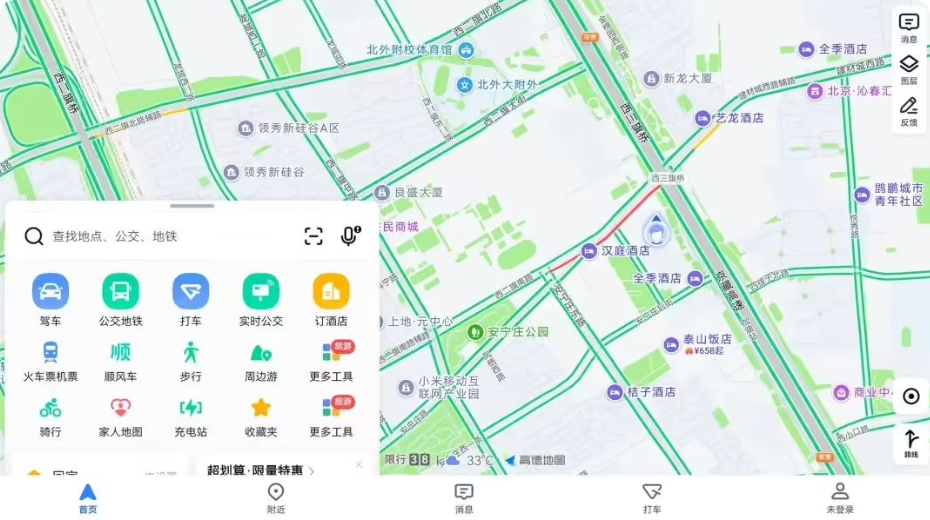The width and height of the screenshot is (930, 520).
Task: Recenter map on my location
Action: pos(910,396)
